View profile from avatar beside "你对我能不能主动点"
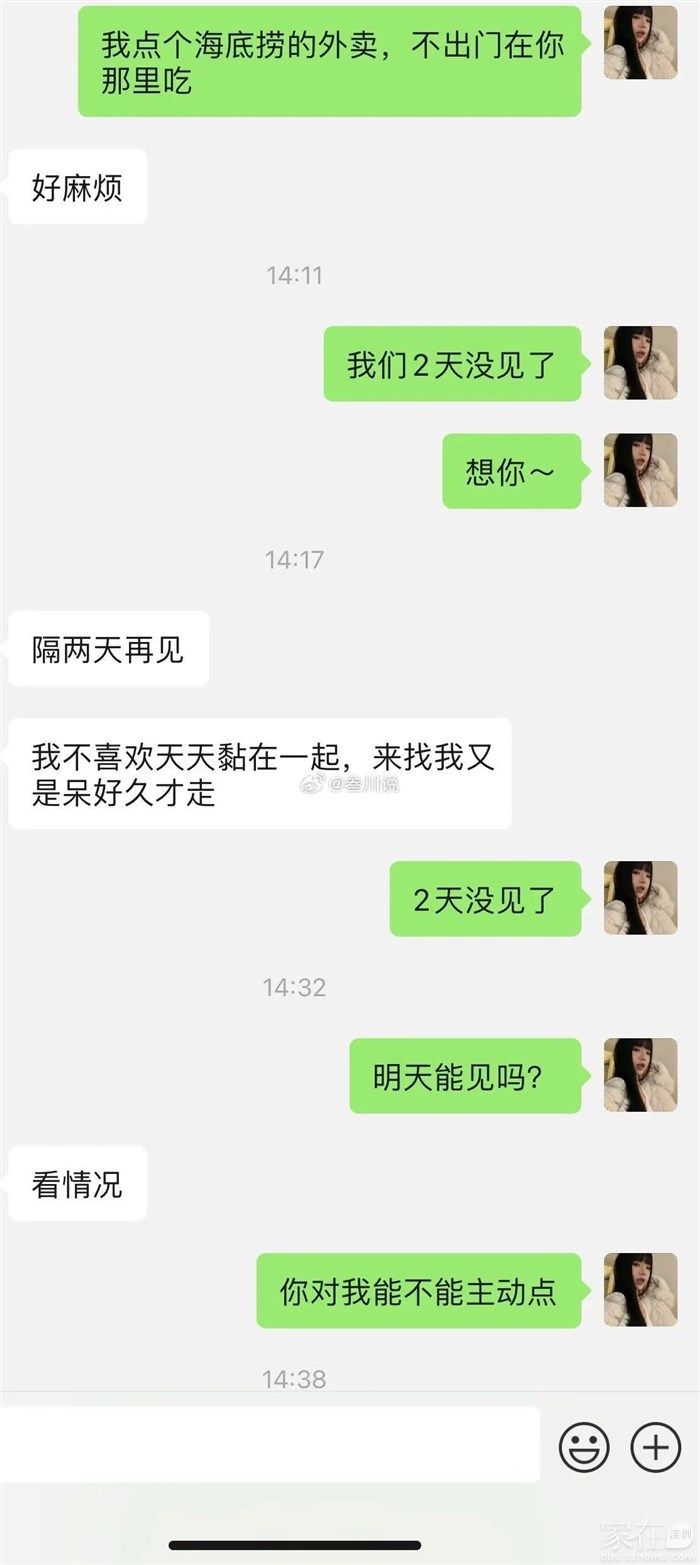The image size is (700, 1565). coord(640,1289)
